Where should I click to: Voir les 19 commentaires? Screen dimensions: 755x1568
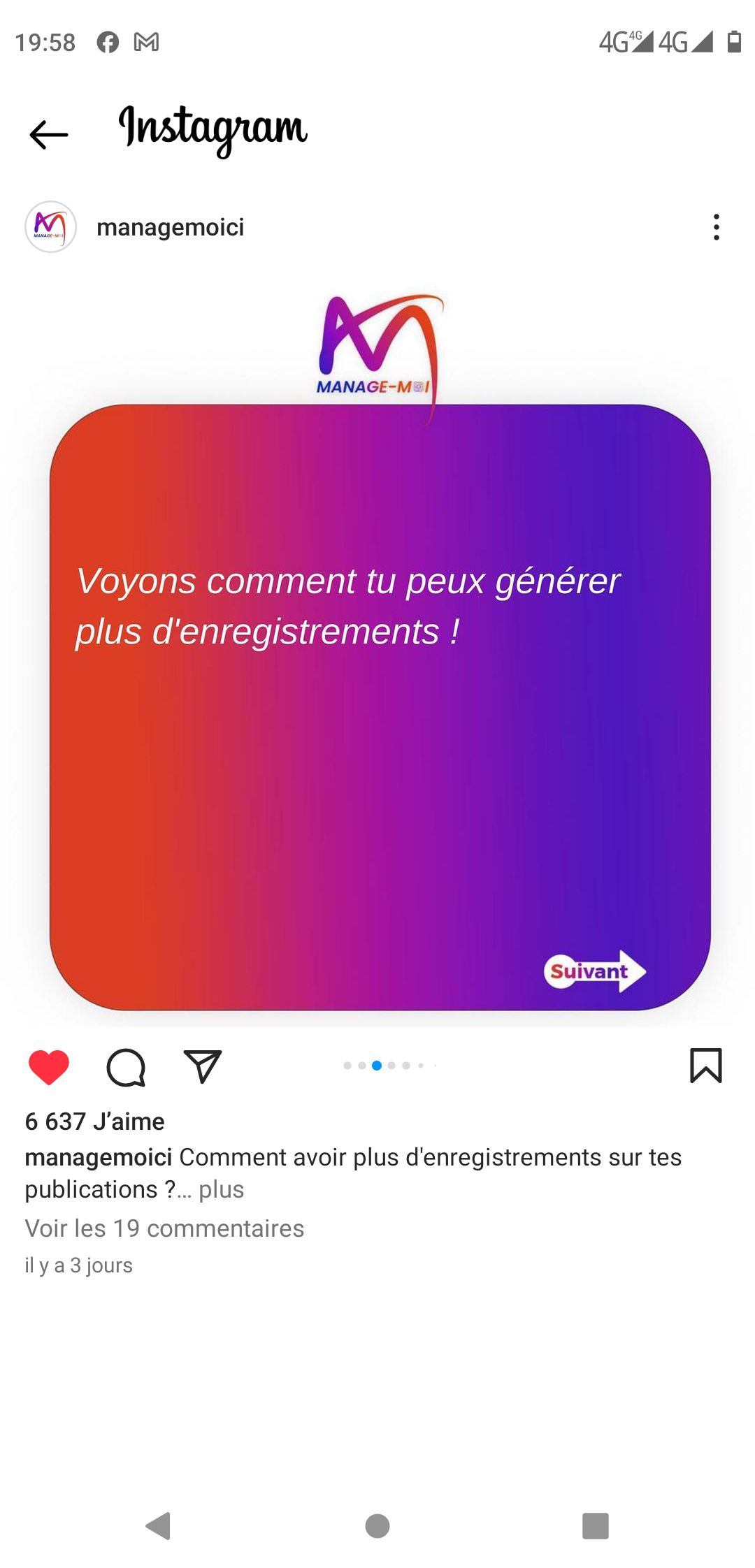(164, 1228)
